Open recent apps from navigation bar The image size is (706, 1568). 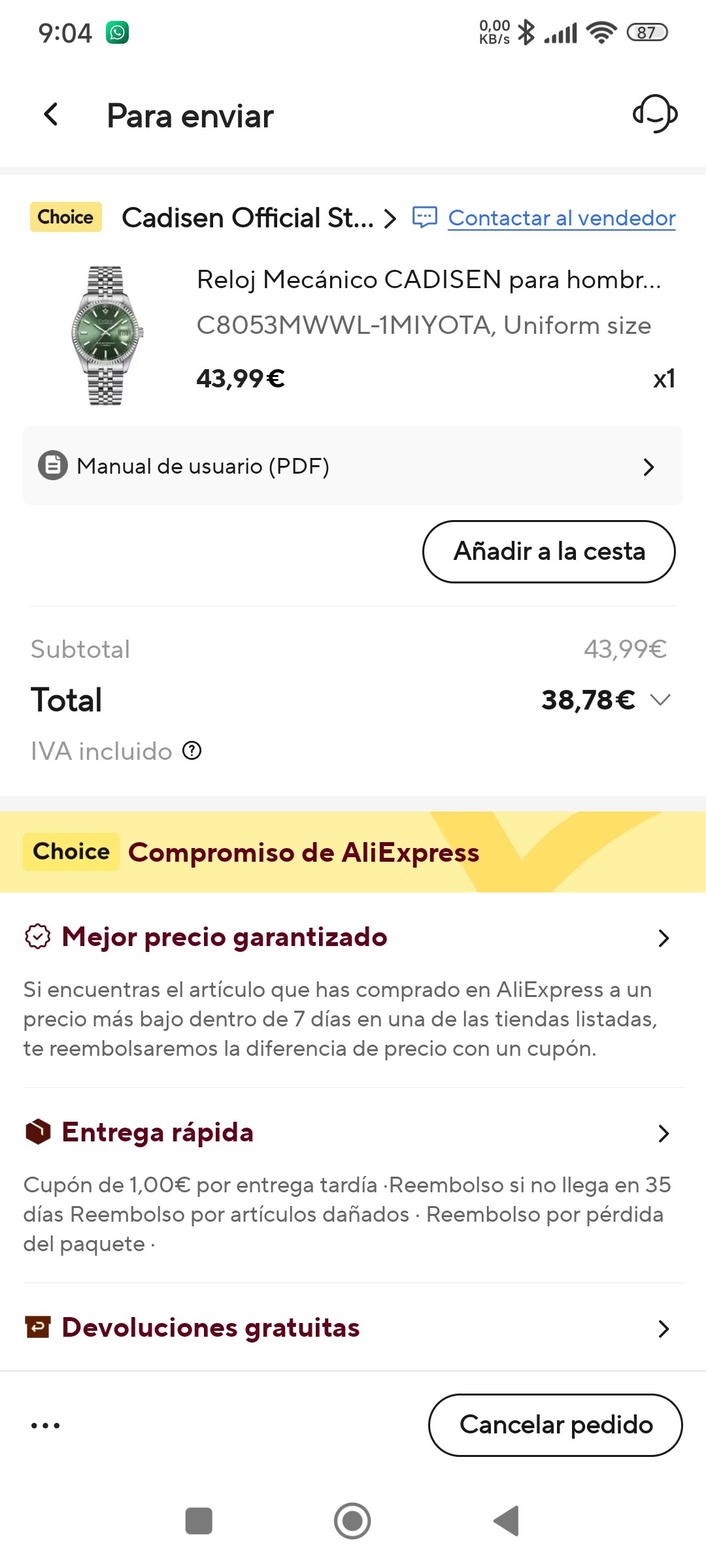pos(199,1521)
